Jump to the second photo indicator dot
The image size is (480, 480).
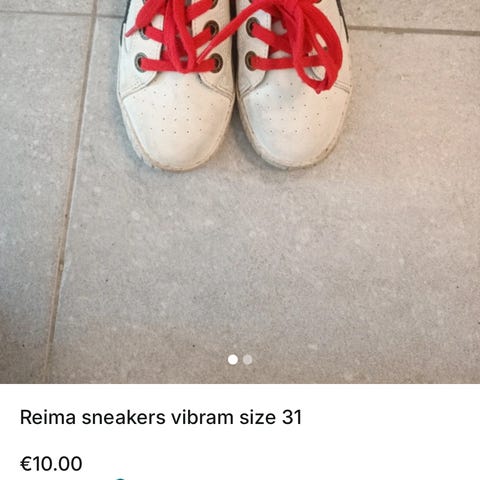click(247, 360)
